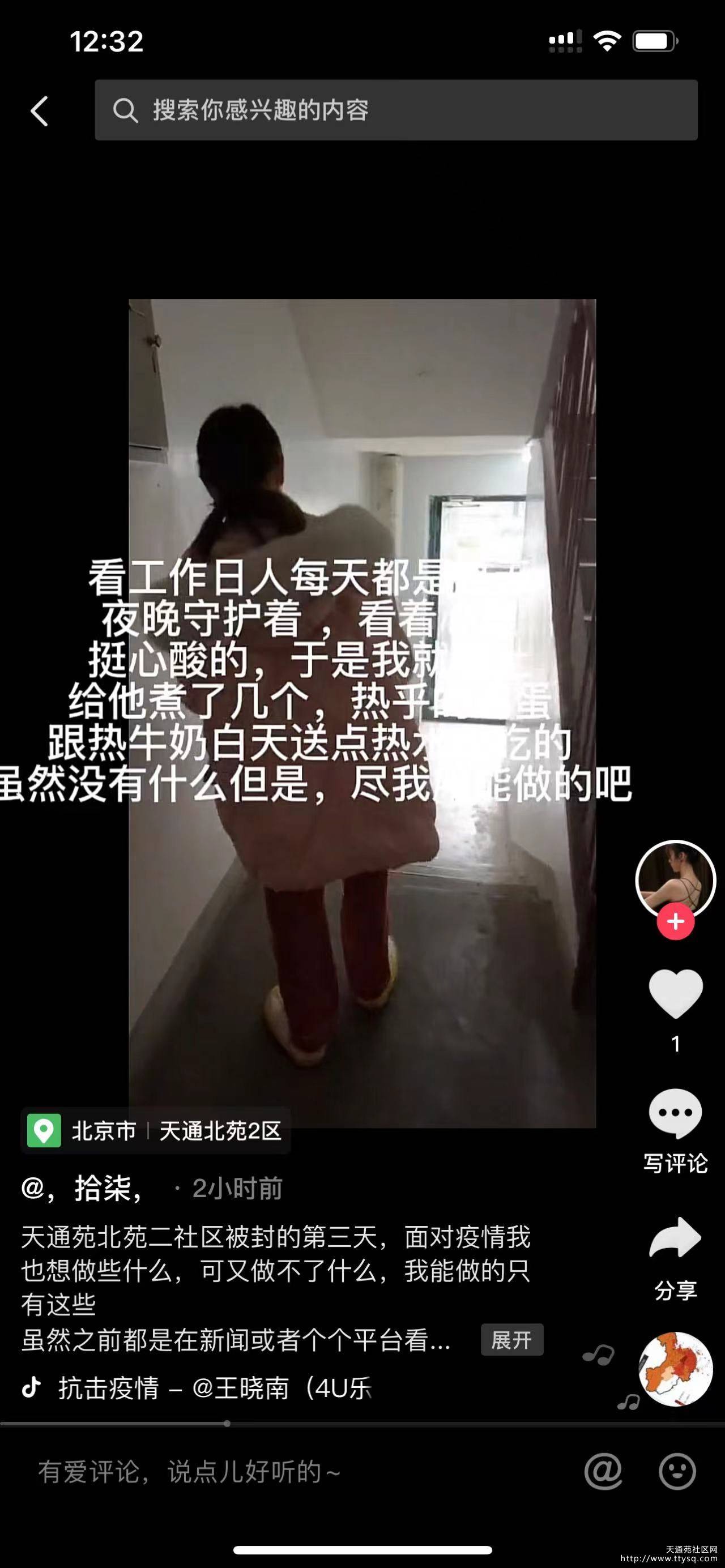Expand the caption with 展开
Image resolution: width=725 pixels, height=1568 pixels.
511,1340
